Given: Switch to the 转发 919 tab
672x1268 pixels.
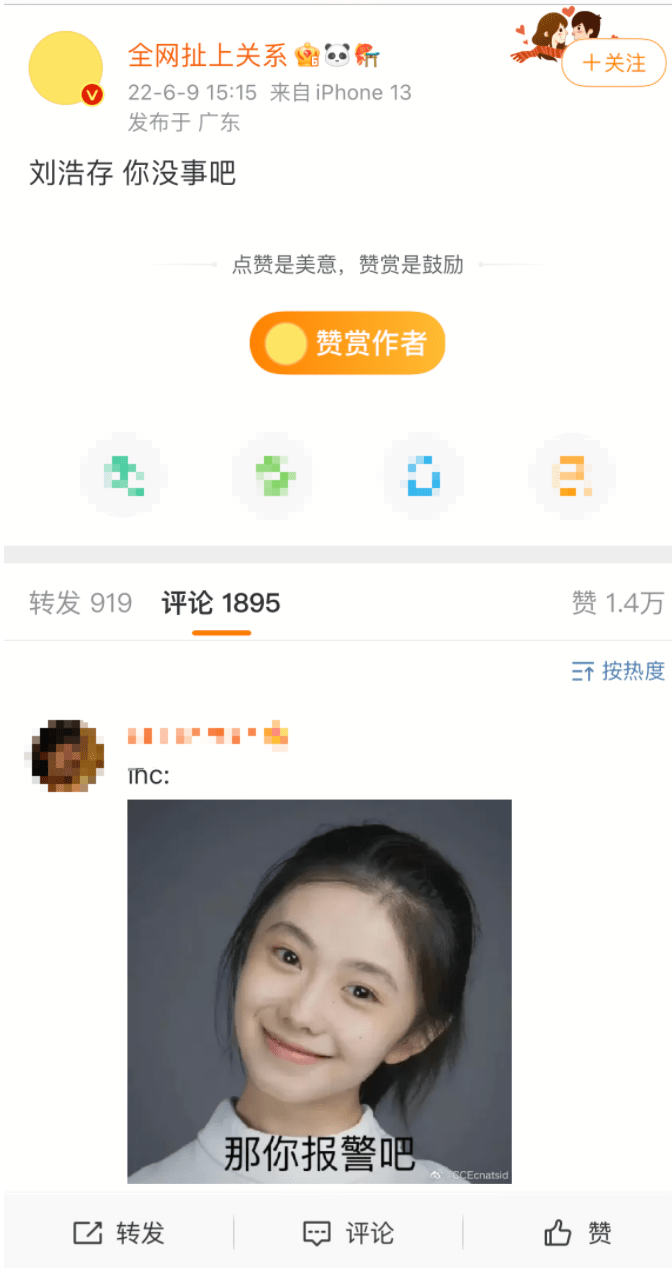Looking at the screenshot, I should pos(80,603).
